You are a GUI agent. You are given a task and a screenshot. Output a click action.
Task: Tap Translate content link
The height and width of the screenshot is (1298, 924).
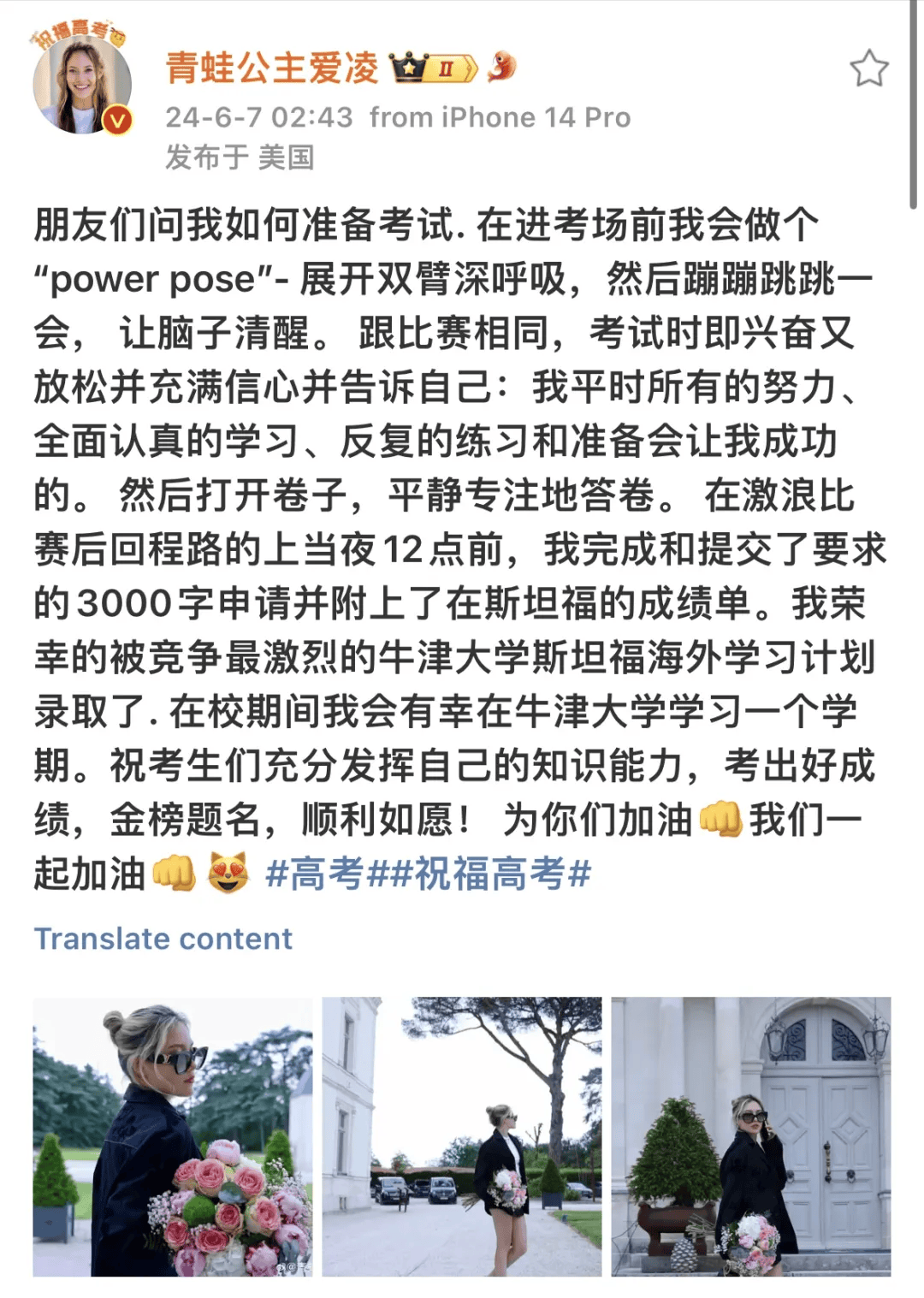click(x=163, y=939)
